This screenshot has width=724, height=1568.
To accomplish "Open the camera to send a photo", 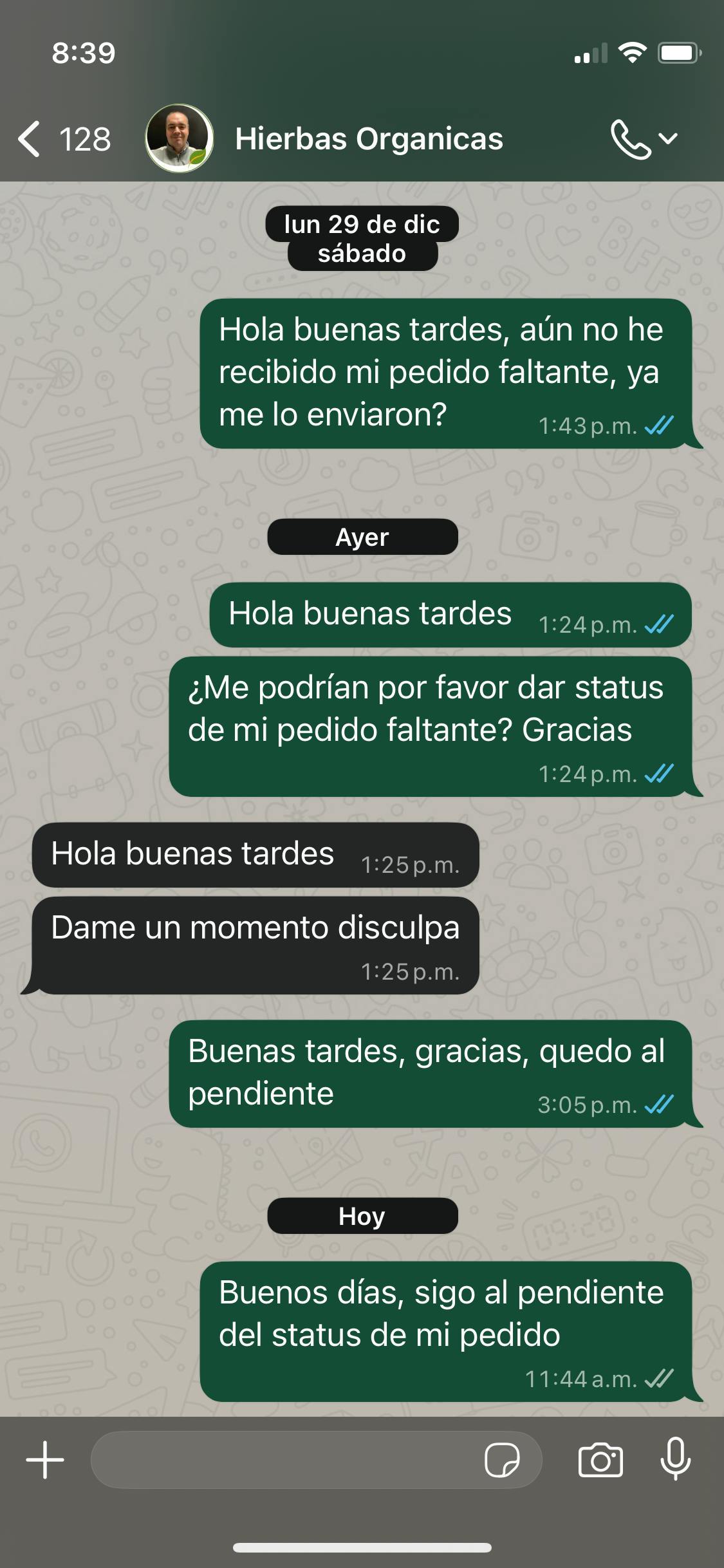I will (x=600, y=1459).
